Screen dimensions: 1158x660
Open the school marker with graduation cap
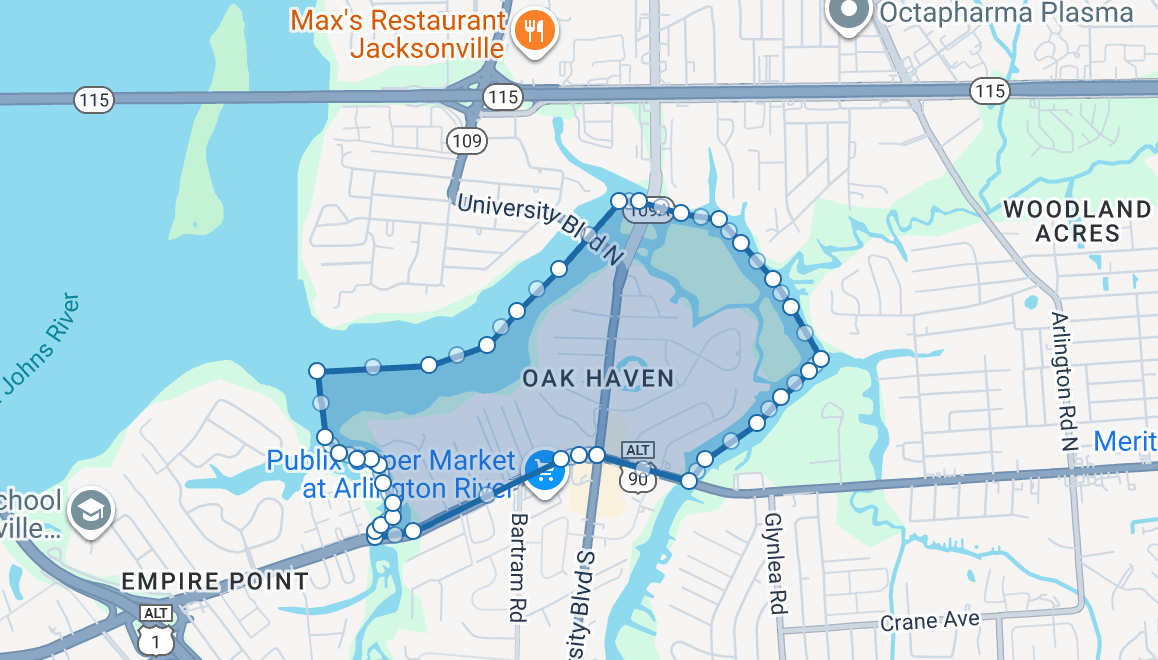click(x=92, y=512)
